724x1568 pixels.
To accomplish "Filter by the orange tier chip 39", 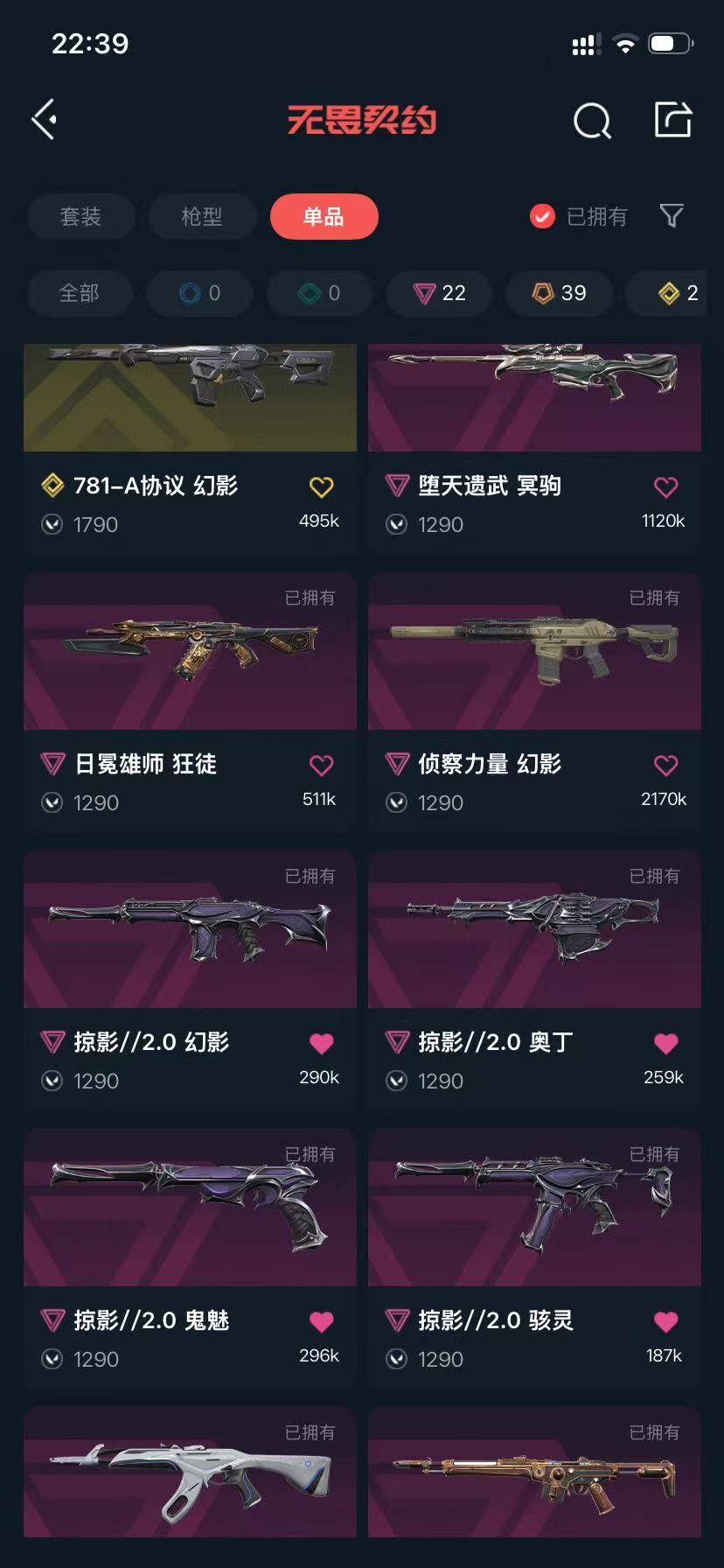I will coord(559,293).
